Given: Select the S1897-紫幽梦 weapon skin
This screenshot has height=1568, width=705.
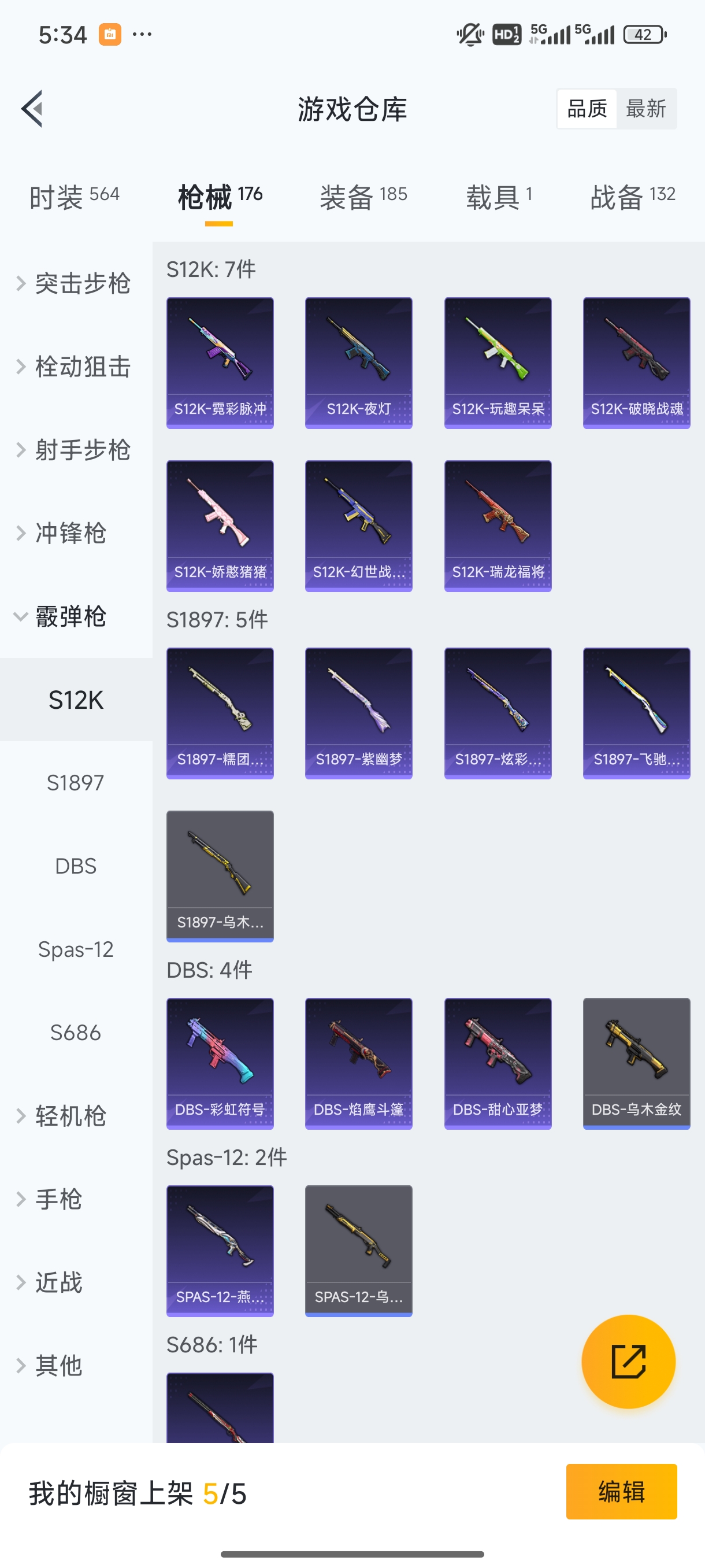Looking at the screenshot, I should click(x=358, y=713).
